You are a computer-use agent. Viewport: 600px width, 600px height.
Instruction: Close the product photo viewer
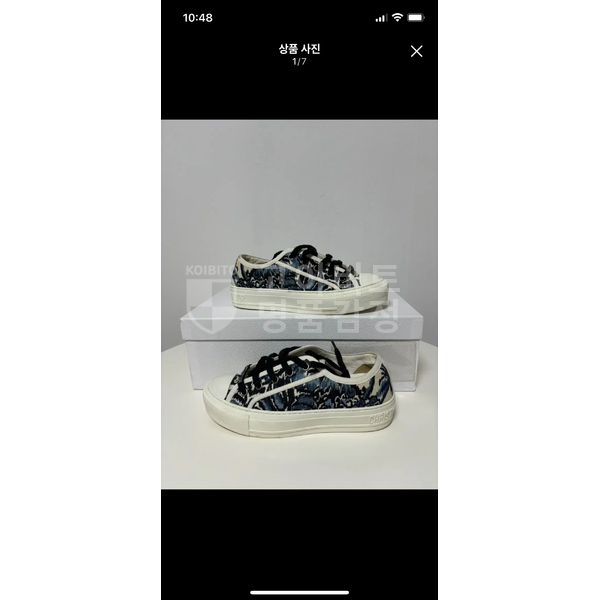tap(416, 51)
